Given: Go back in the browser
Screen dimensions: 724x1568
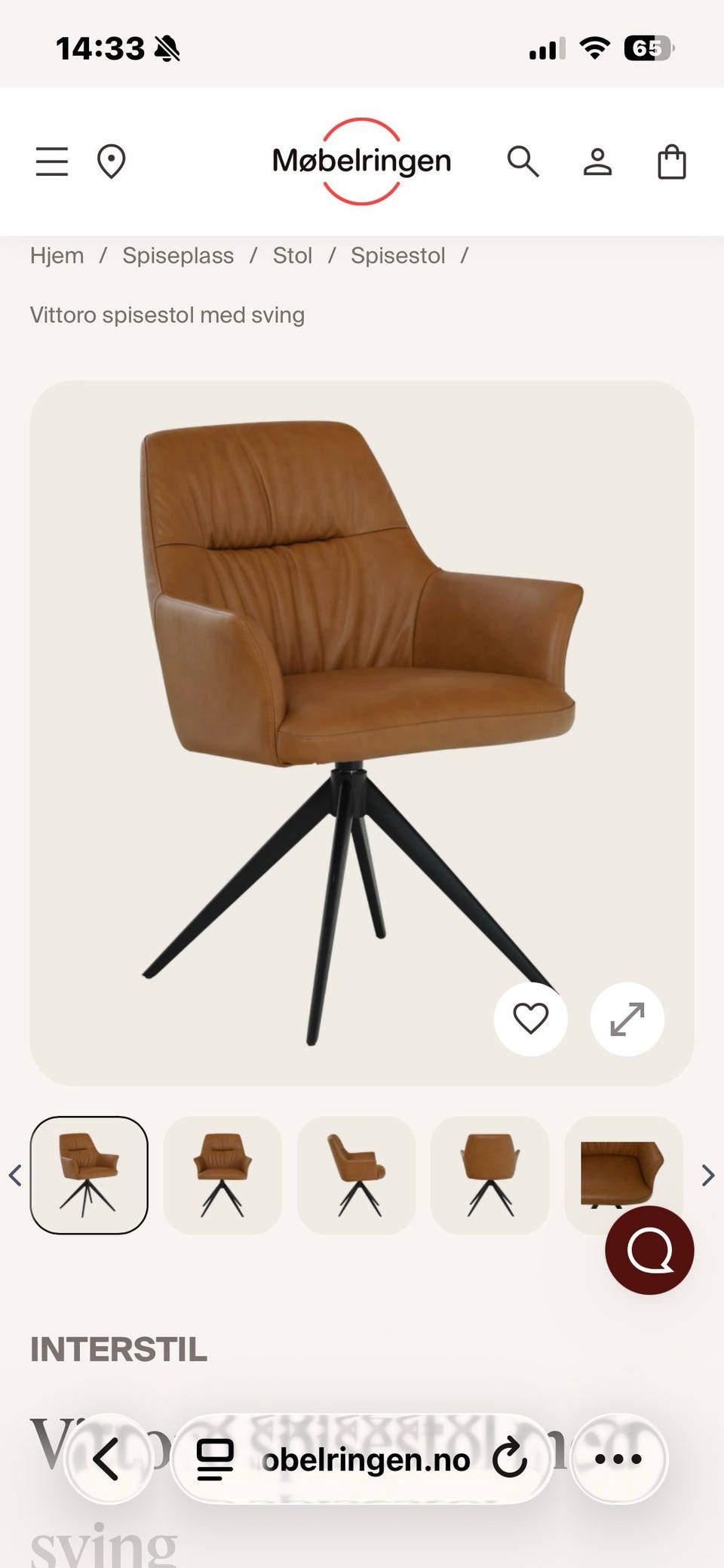Looking at the screenshot, I should (108, 1459).
